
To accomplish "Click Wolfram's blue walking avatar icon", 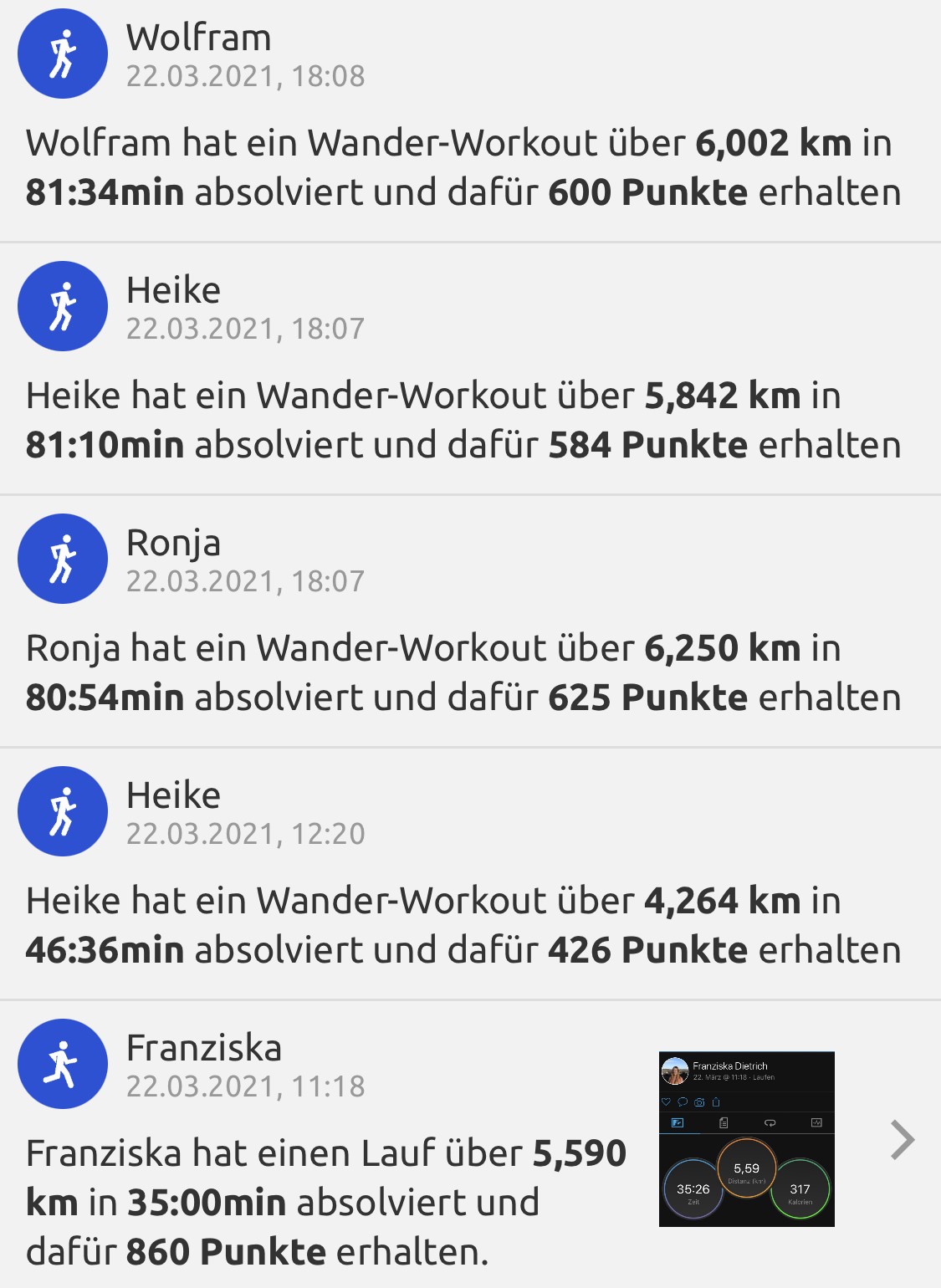I will [63, 53].
